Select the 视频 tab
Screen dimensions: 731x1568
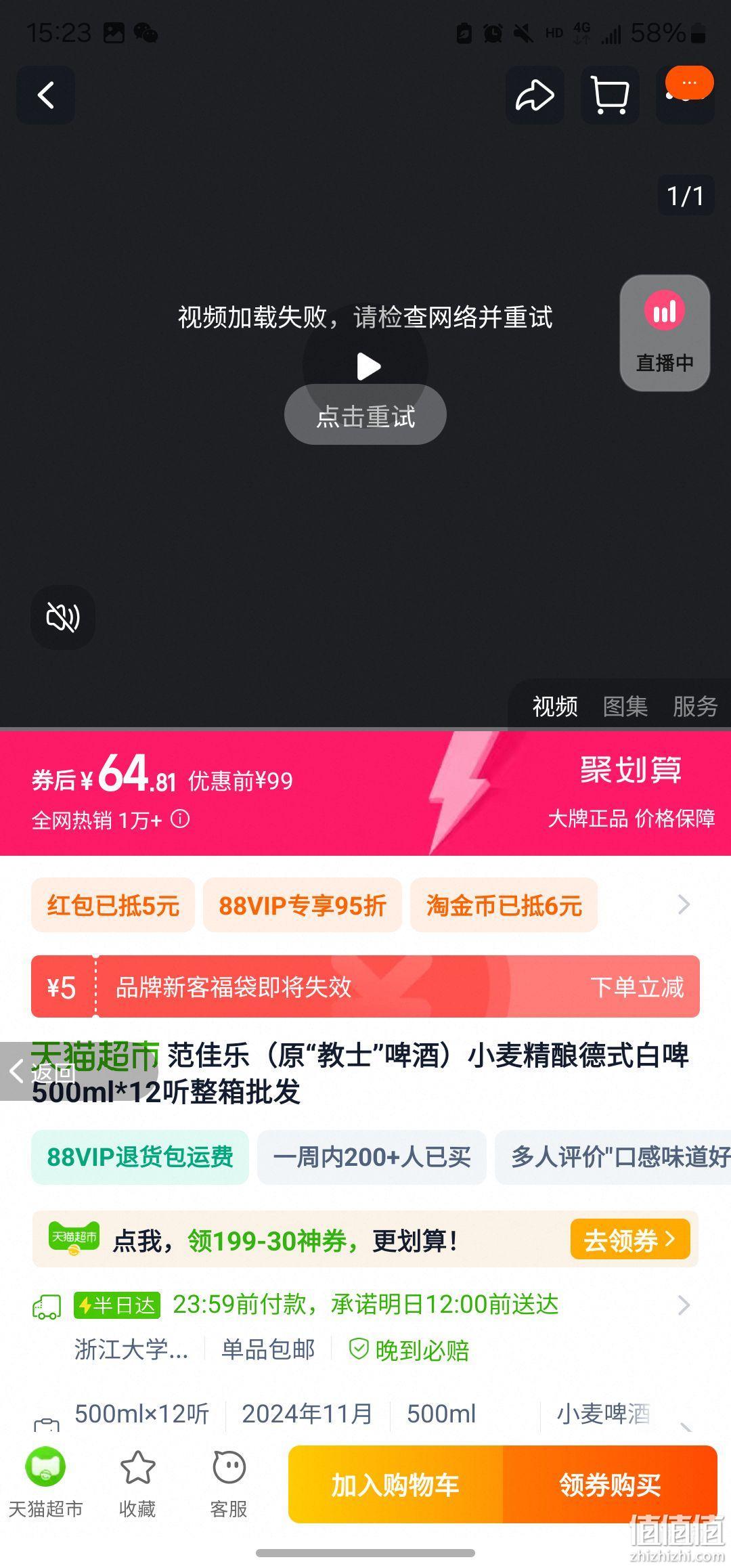click(x=555, y=706)
